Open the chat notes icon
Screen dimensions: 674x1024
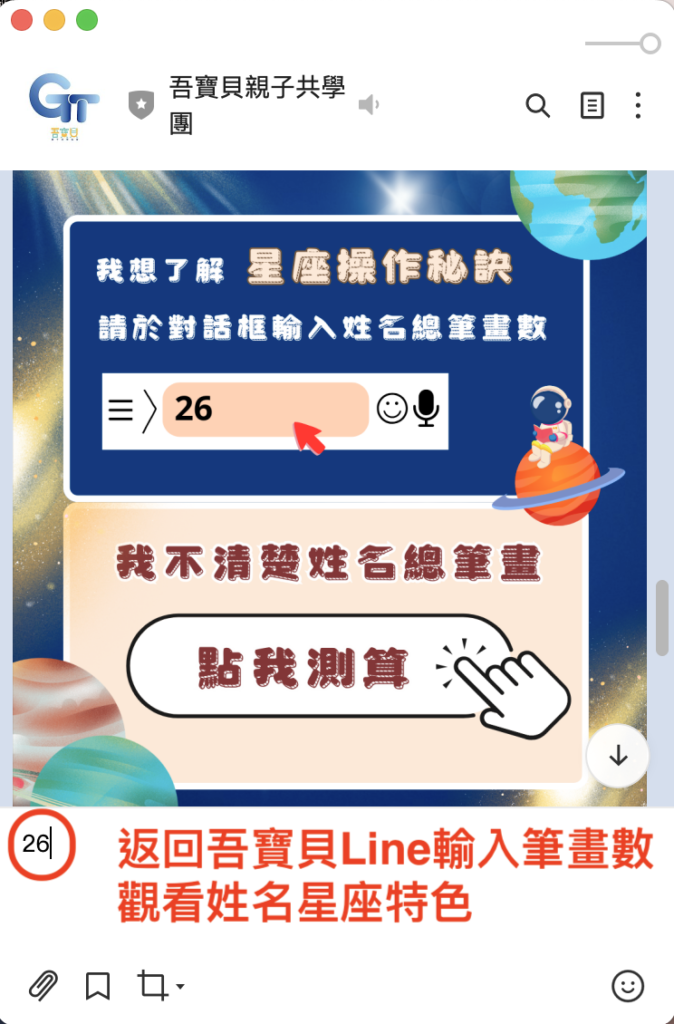click(x=593, y=105)
